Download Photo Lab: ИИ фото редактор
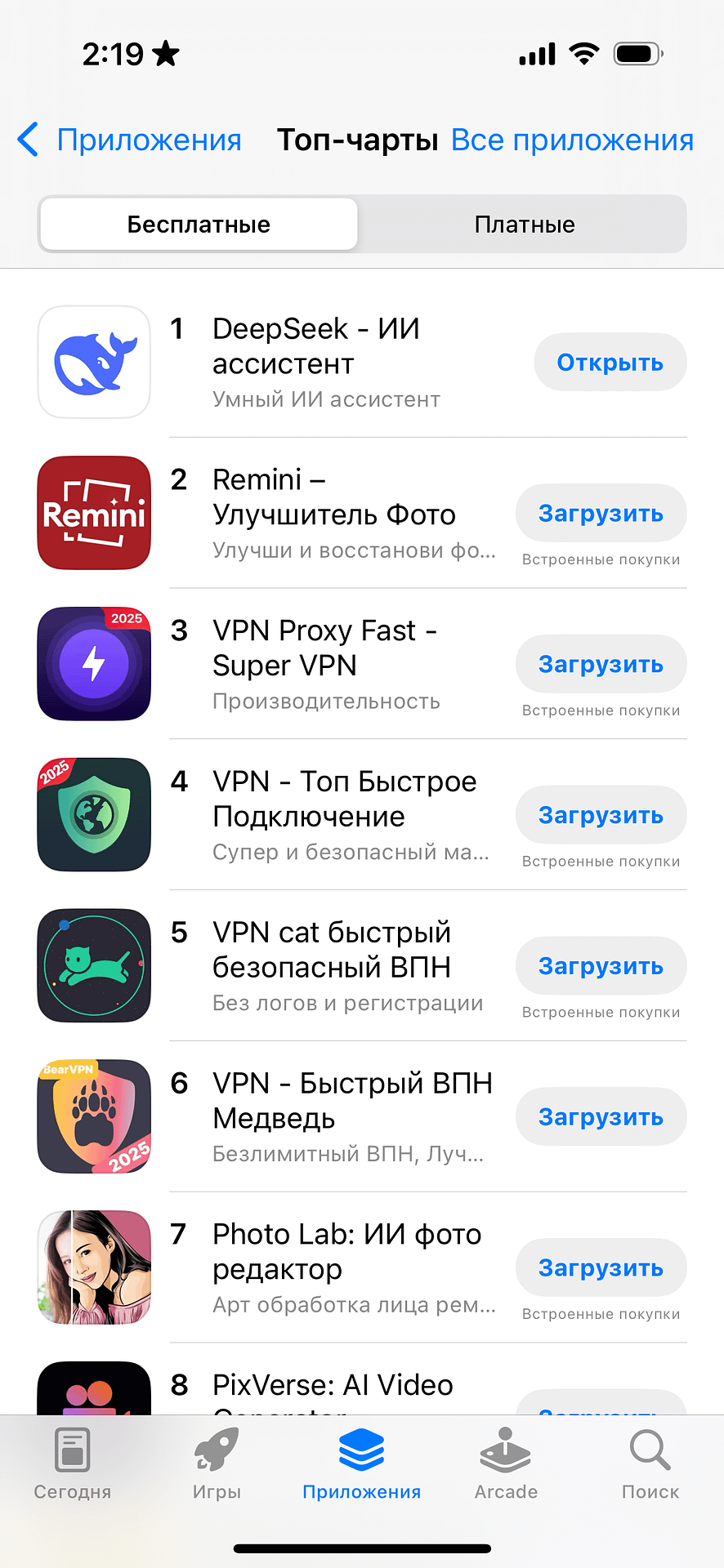724x1568 pixels. 601,1267
